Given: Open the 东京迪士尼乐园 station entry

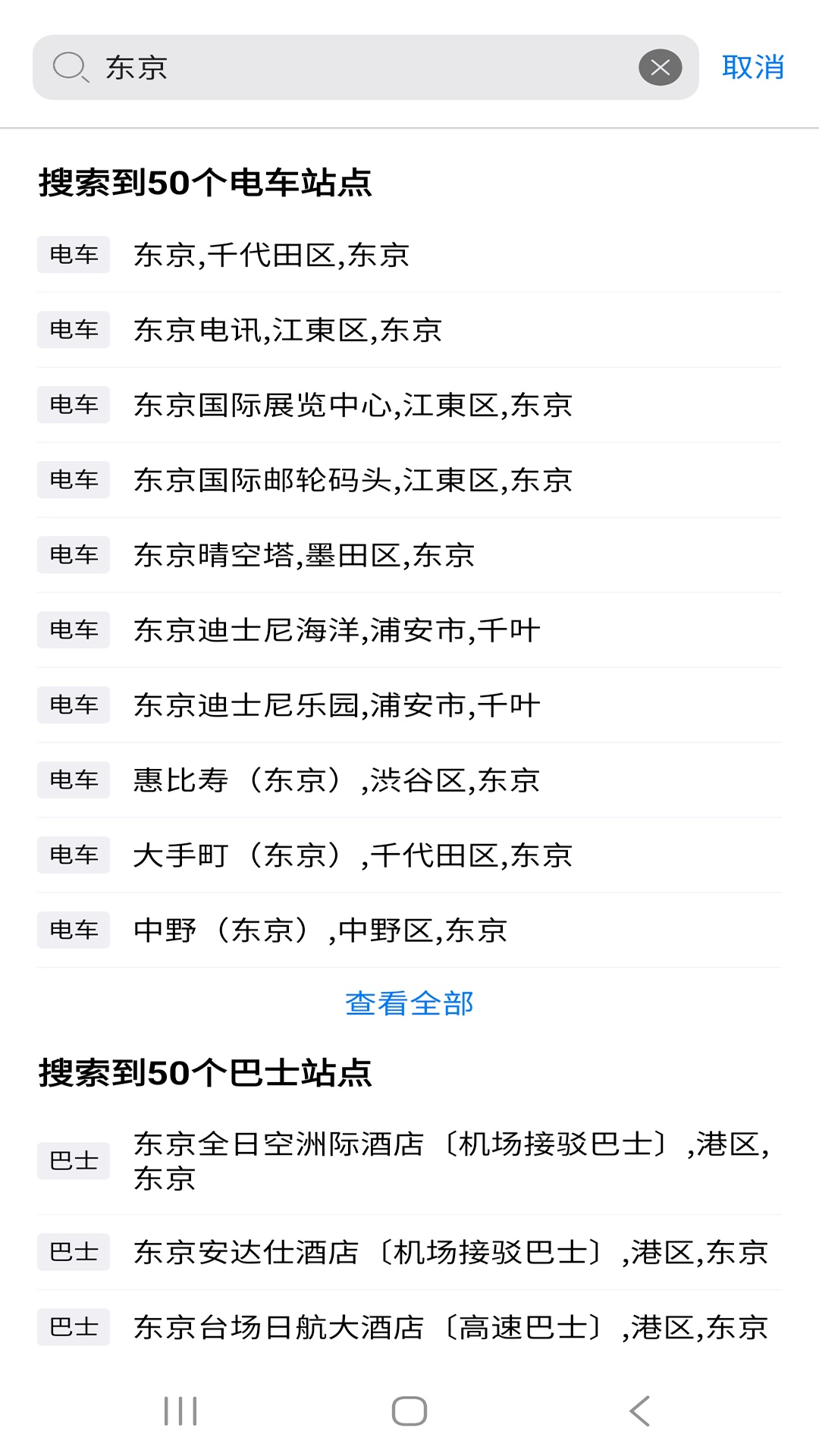Looking at the screenshot, I should (337, 705).
